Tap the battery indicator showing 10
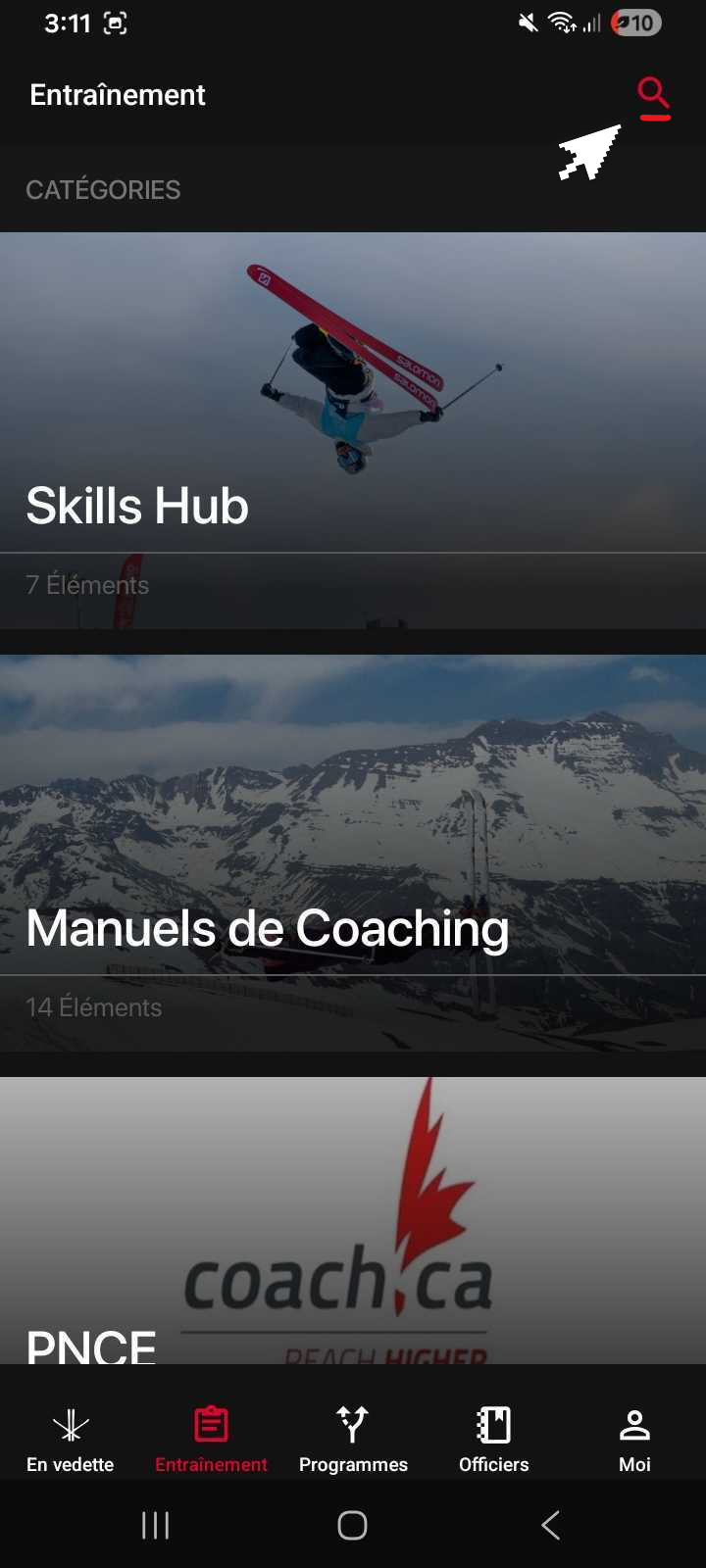 pos(634,23)
